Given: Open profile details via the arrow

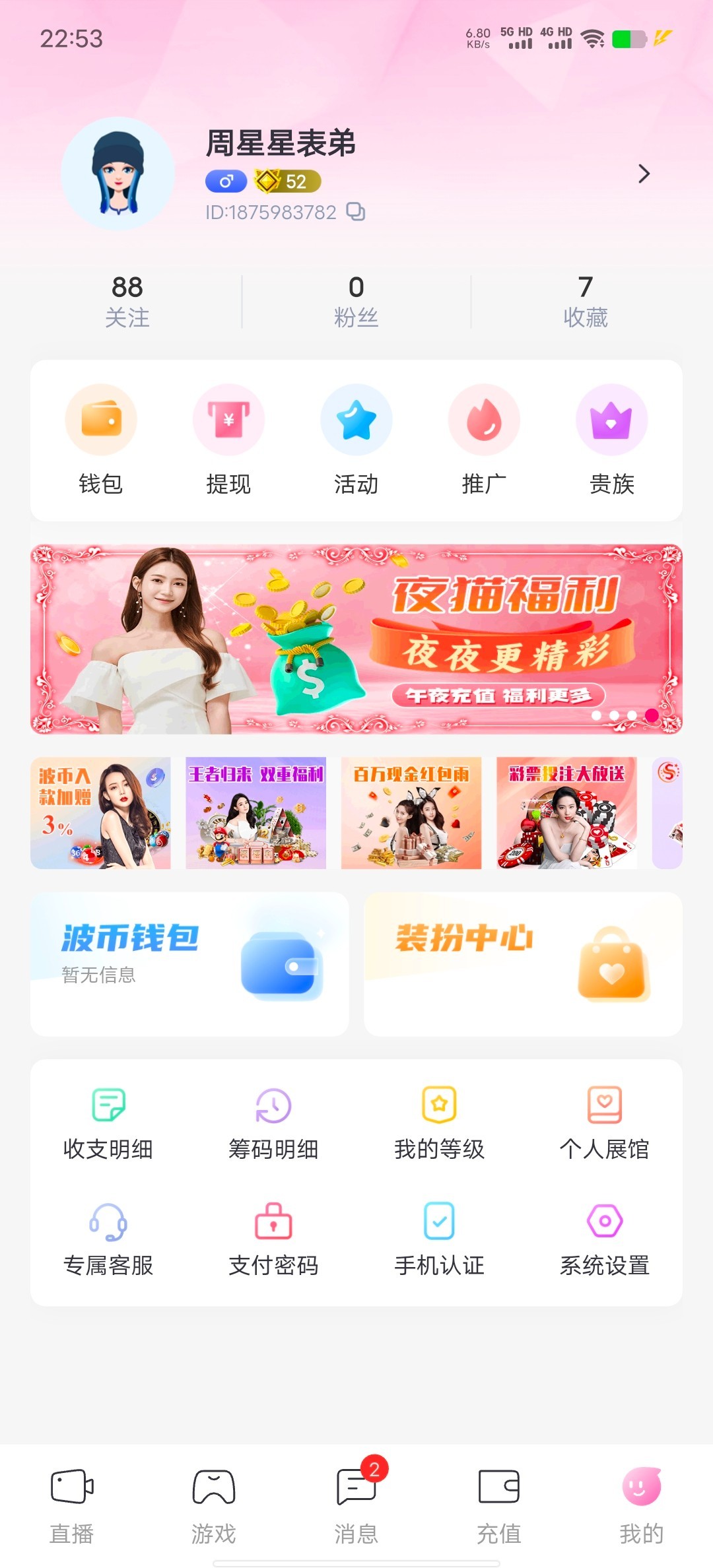Looking at the screenshot, I should click(x=644, y=174).
